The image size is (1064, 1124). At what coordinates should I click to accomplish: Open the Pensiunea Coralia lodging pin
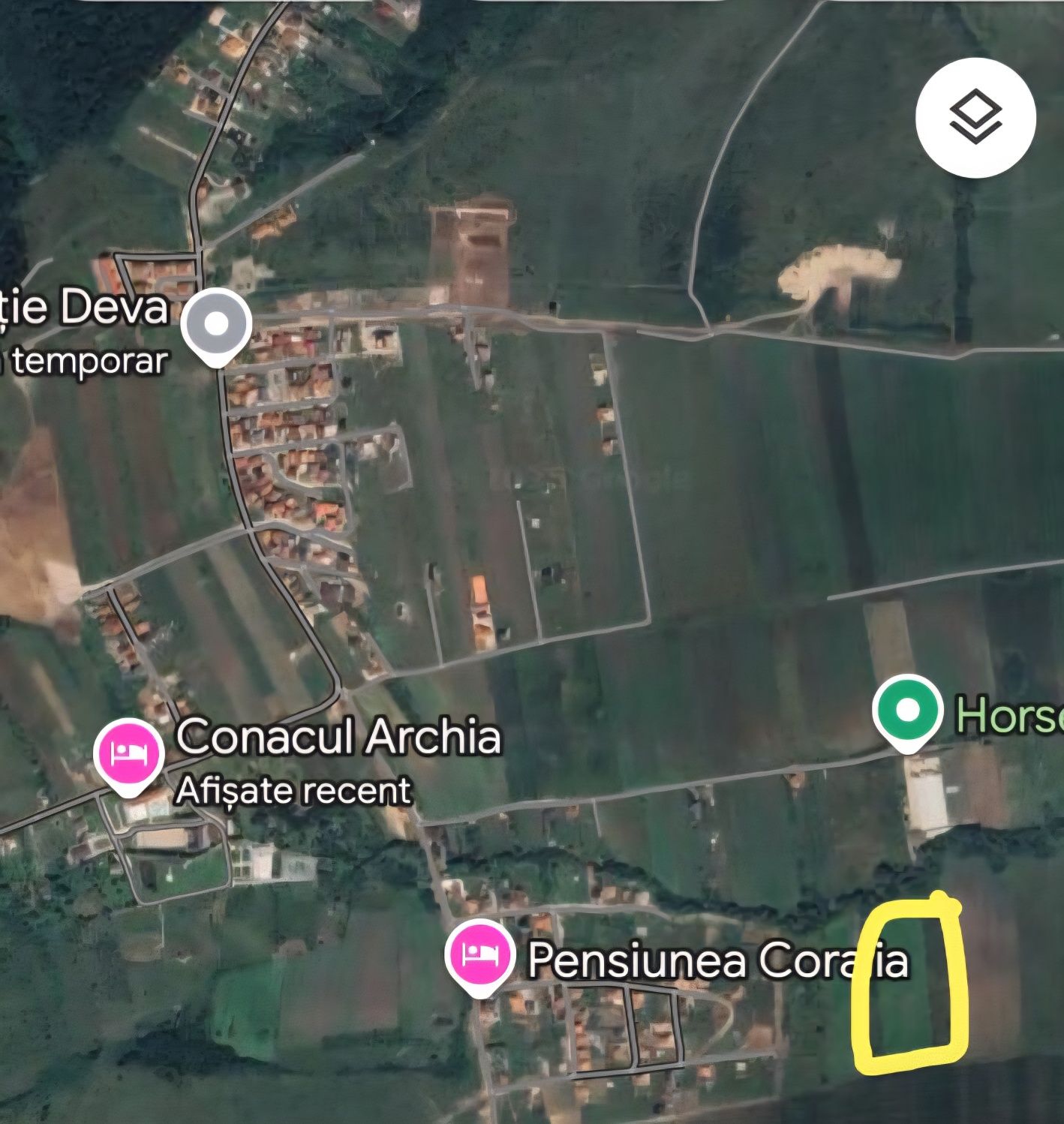[479, 955]
